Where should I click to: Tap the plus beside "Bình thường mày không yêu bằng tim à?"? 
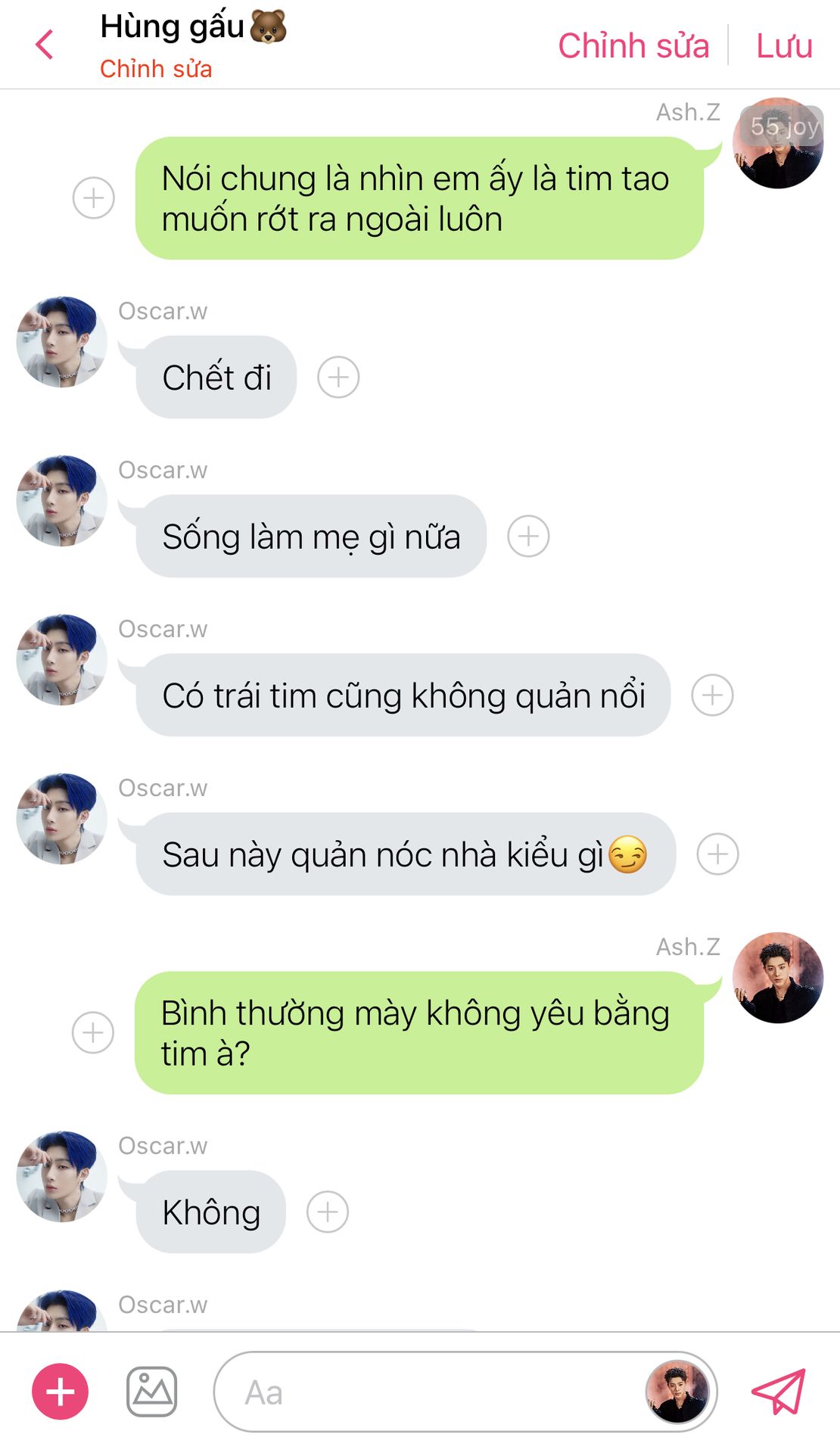(93, 1032)
